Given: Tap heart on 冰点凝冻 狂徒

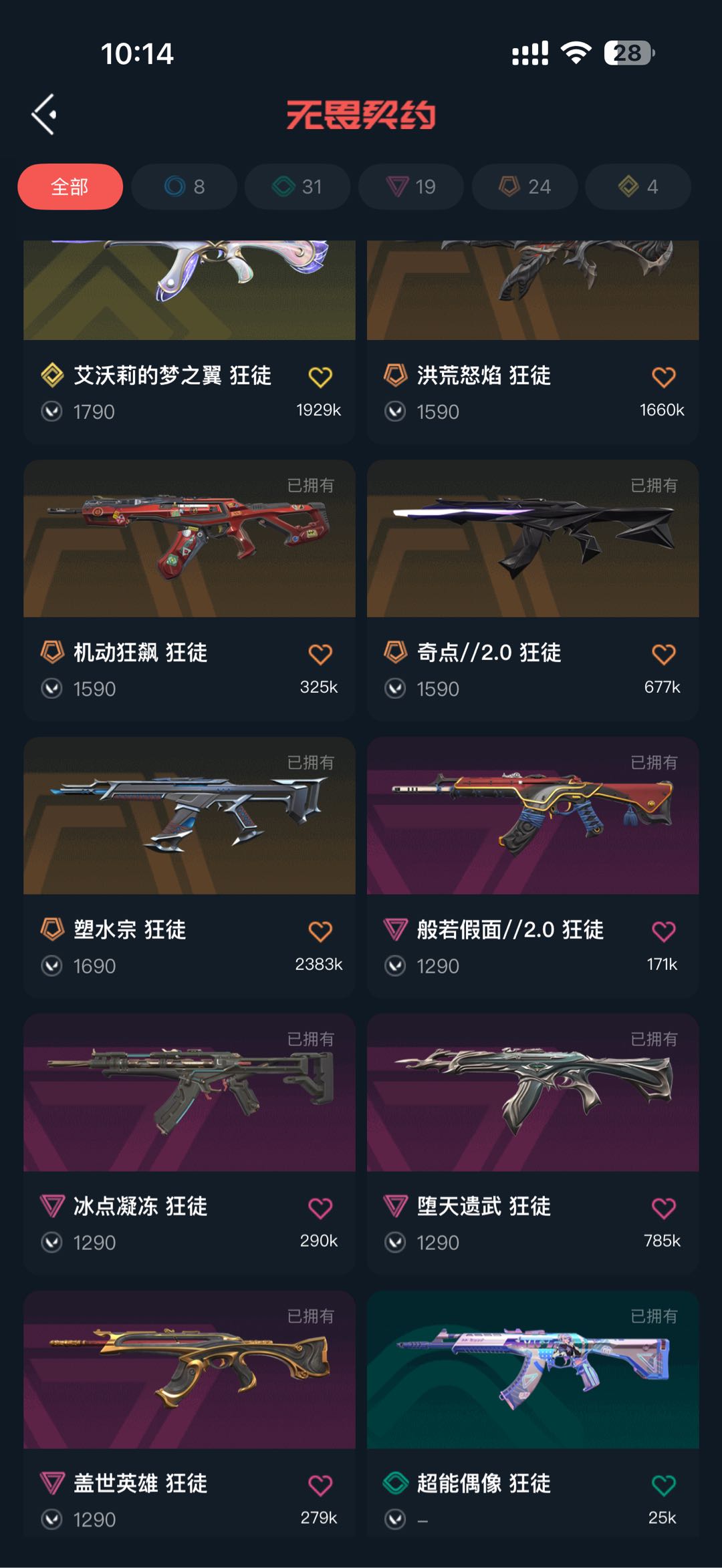Looking at the screenshot, I should point(320,1208).
